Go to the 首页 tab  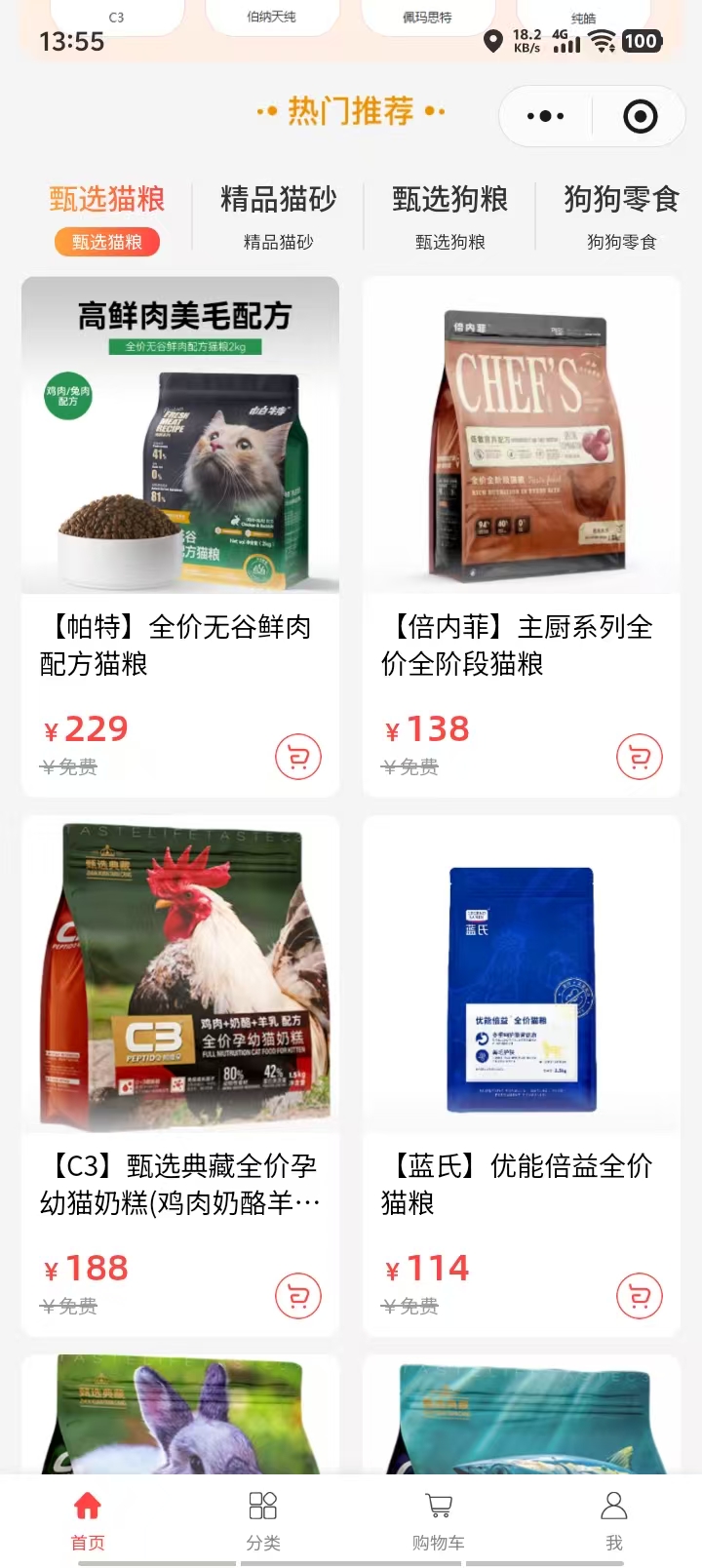coord(88,1519)
